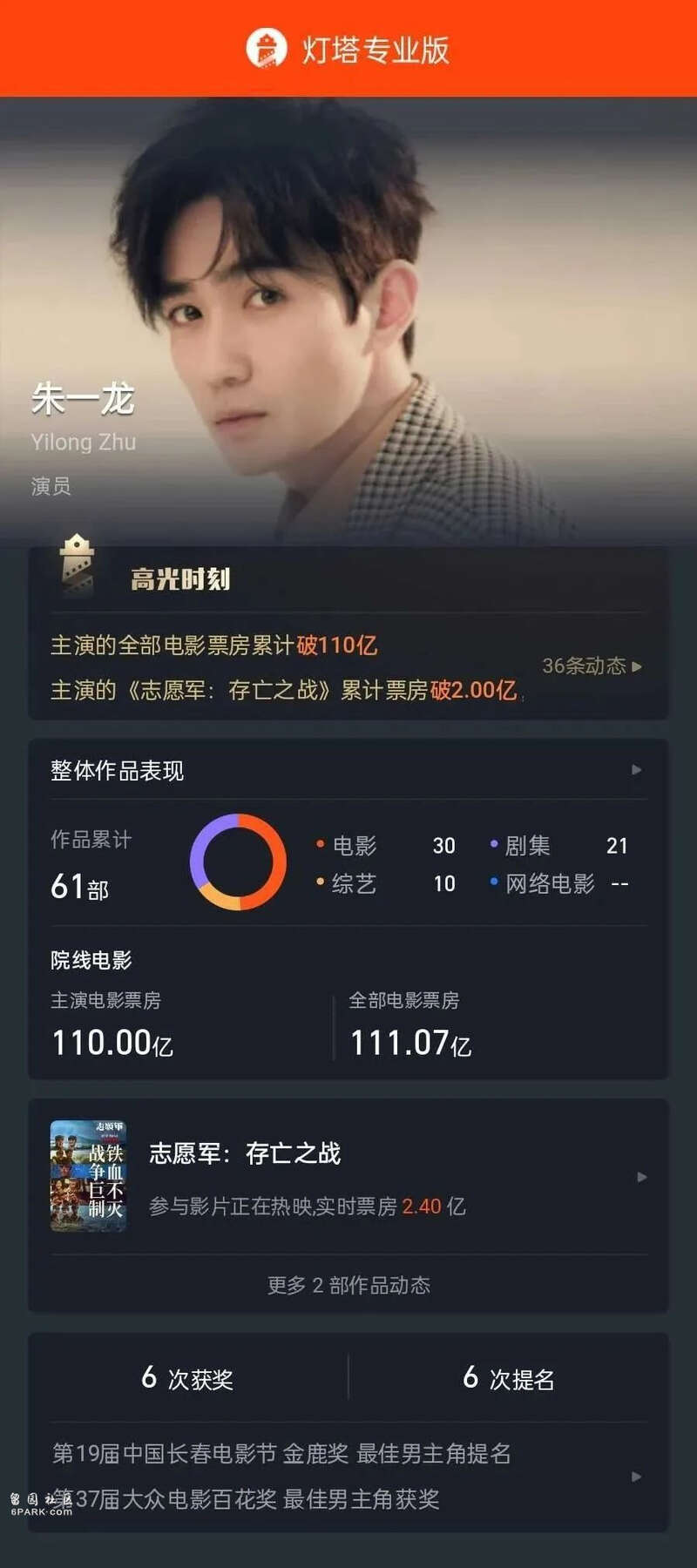Open the 36条动态 highlights link
This screenshot has height=1568, width=697.
(592, 666)
